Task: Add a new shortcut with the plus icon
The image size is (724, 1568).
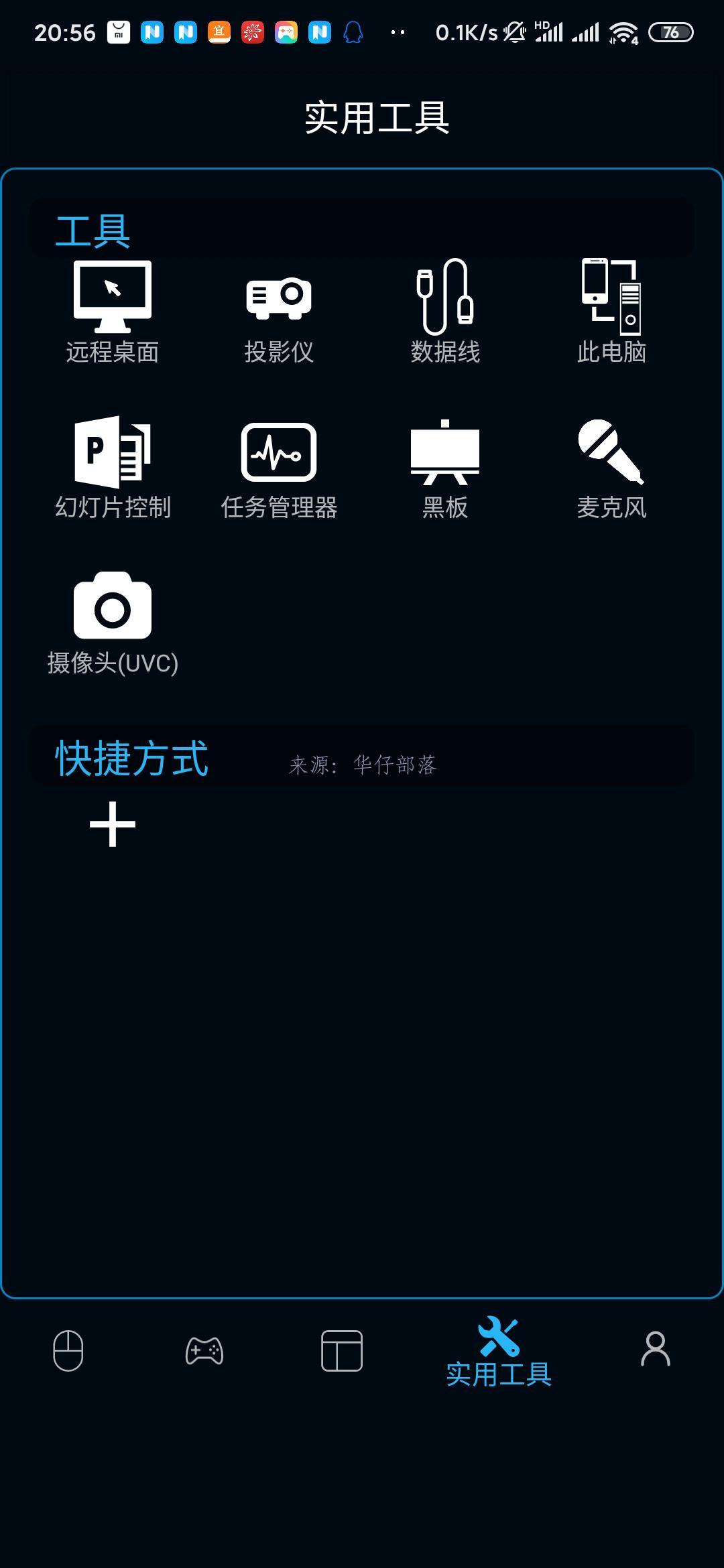Action: 113,824
